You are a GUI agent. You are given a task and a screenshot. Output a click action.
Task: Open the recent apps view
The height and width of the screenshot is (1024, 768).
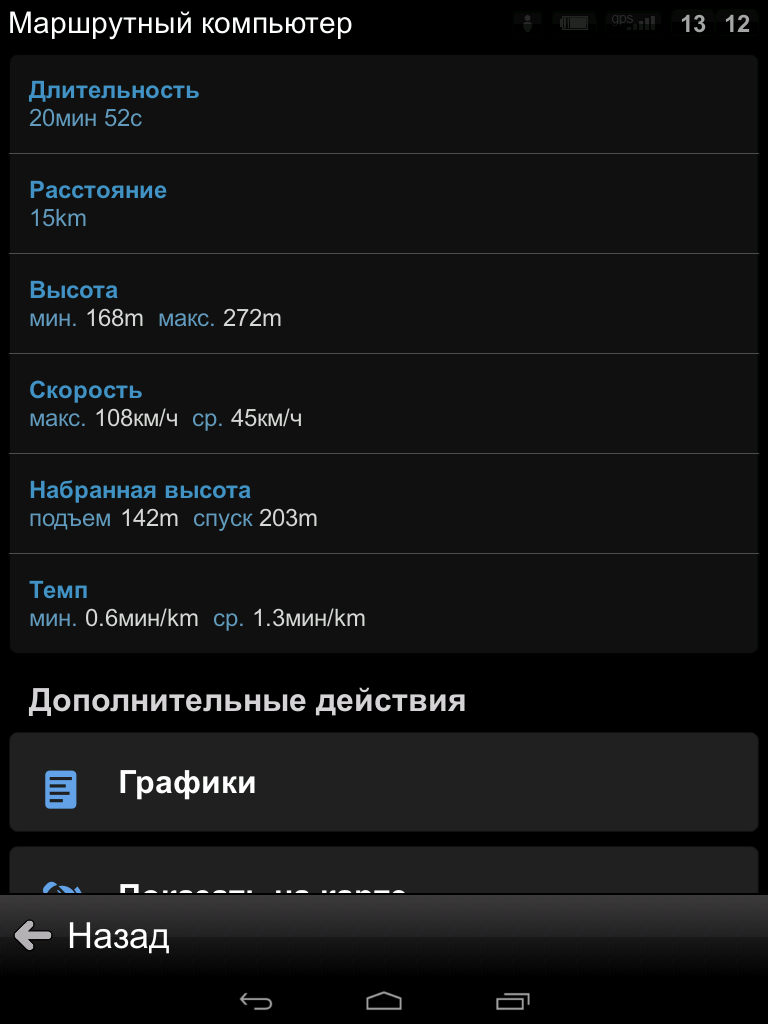pos(512,1001)
